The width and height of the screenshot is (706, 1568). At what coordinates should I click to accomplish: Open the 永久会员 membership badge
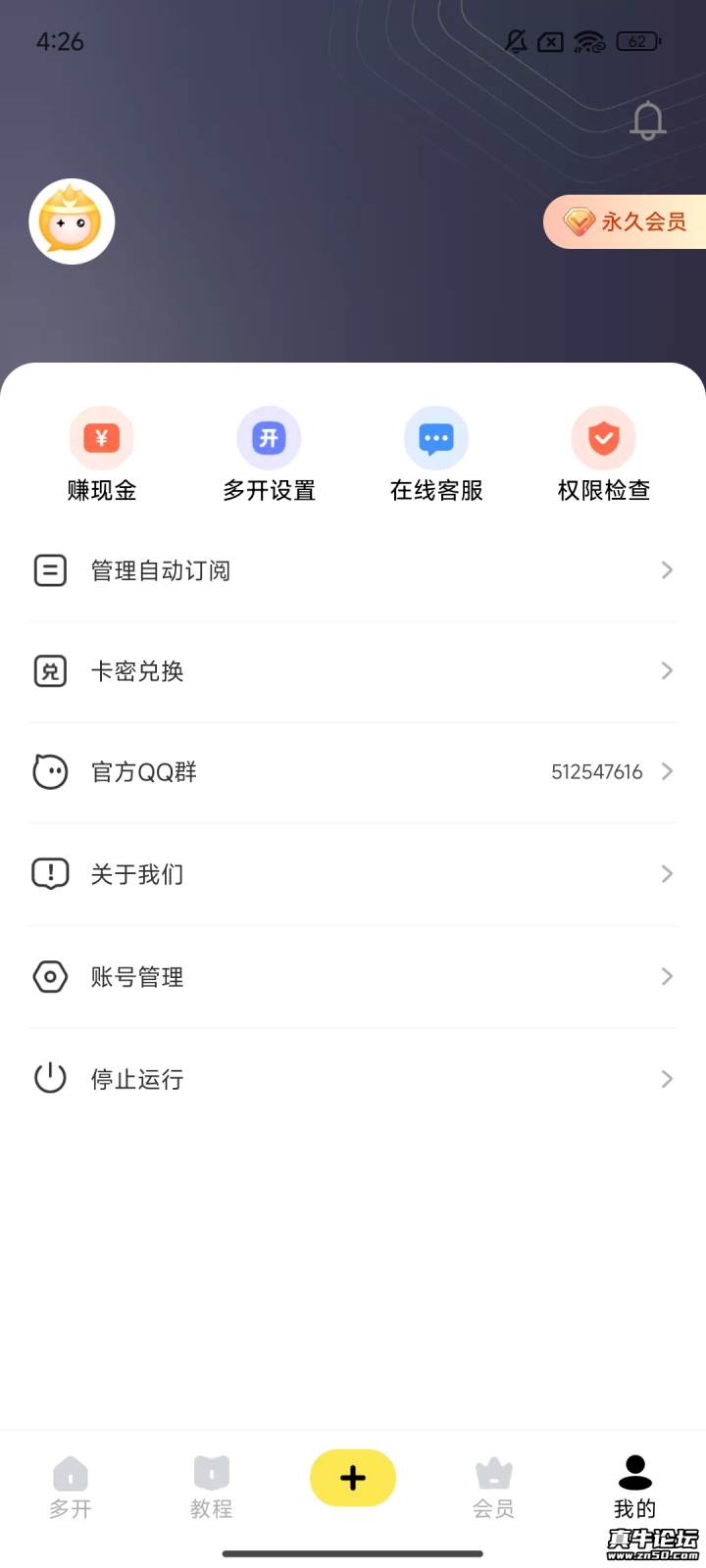pos(626,221)
